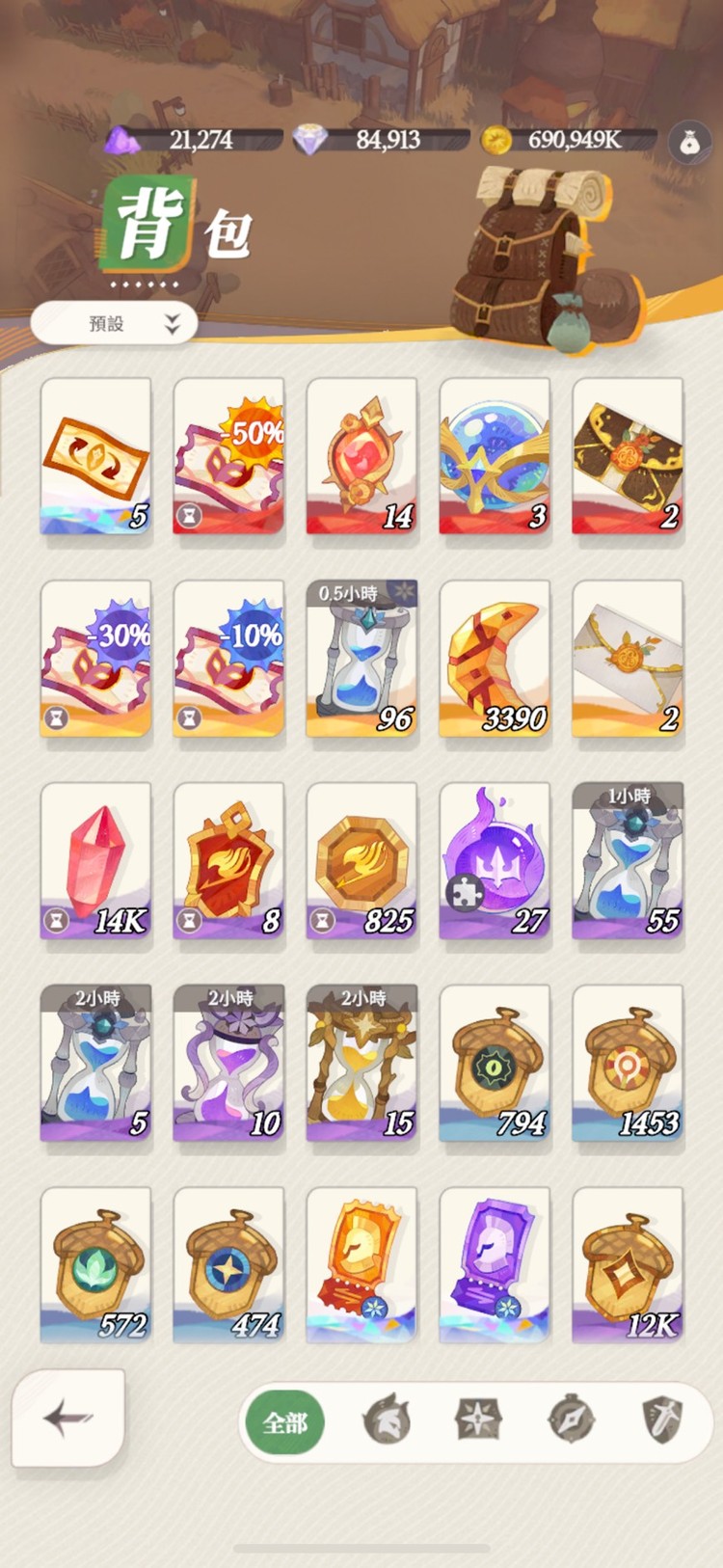
Task: Open the purple flame orb item with 27
Action: click(495, 861)
